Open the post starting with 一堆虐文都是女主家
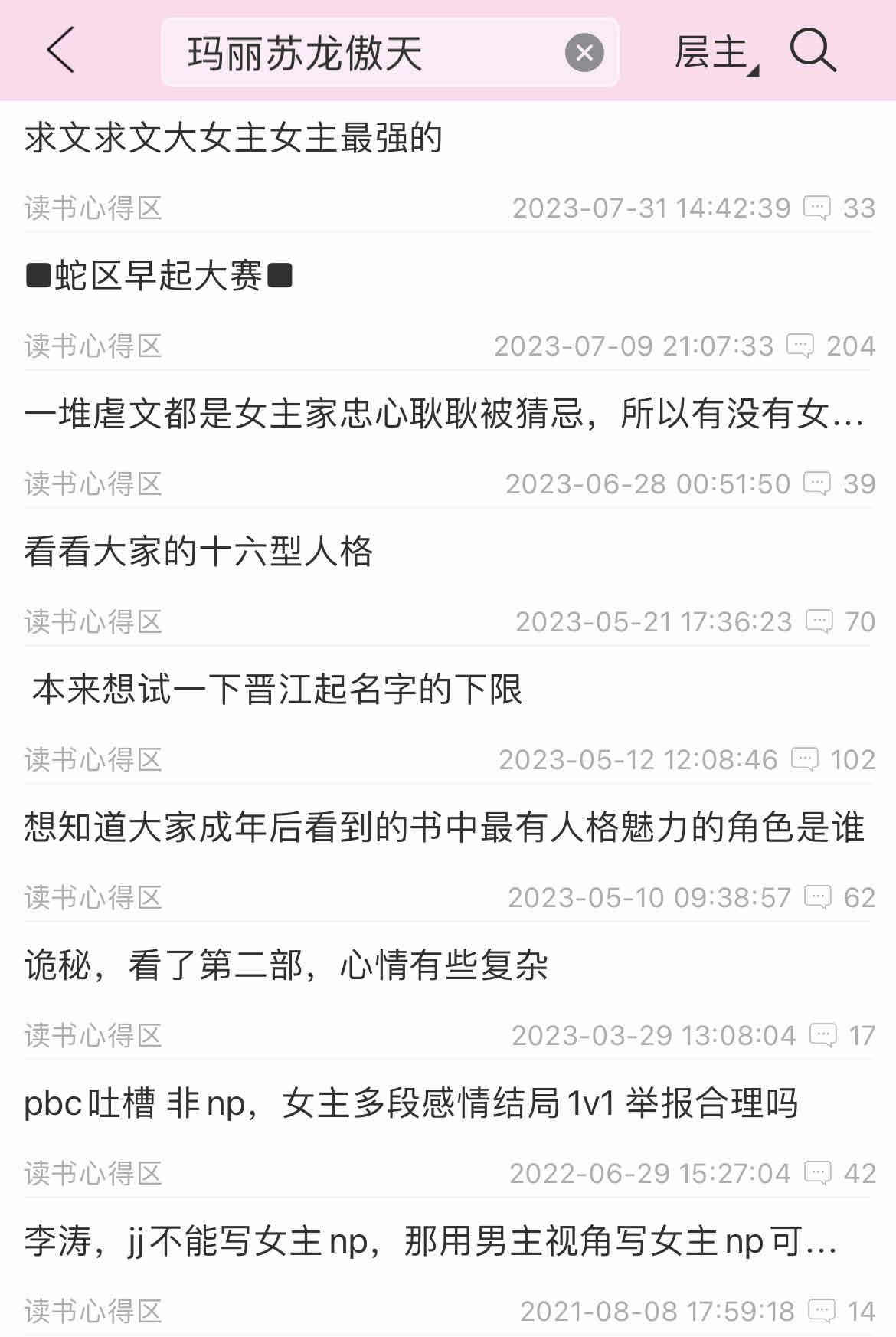The height and width of the screenshot is (1337, 896). [444, 415]
